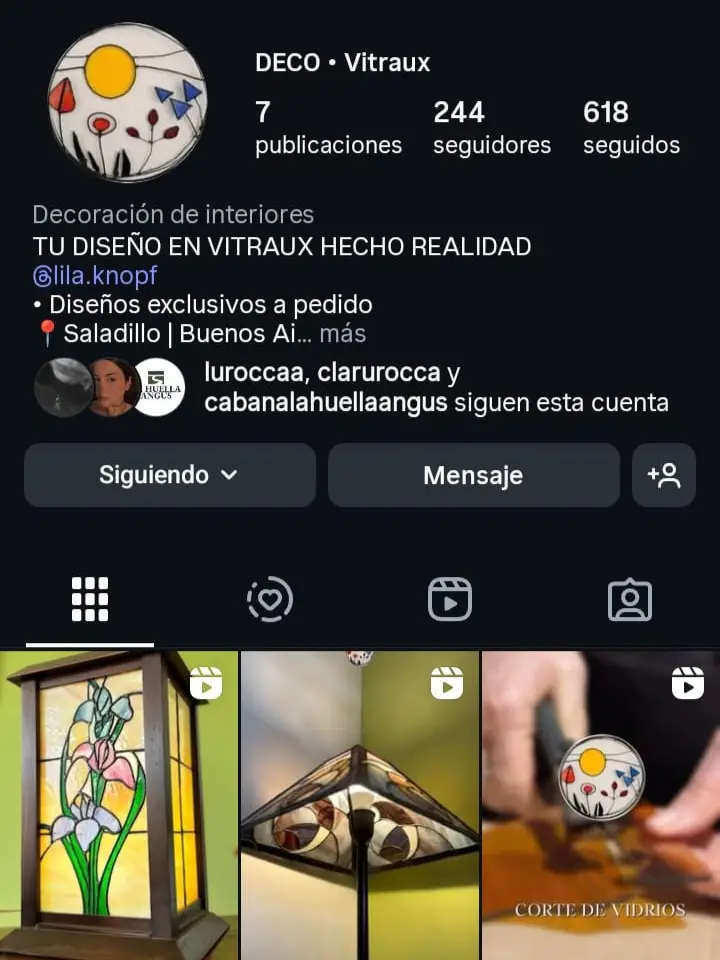Open the Siguiendo dropdown
This screenshot has width=720, height=960.
point(169,475)
